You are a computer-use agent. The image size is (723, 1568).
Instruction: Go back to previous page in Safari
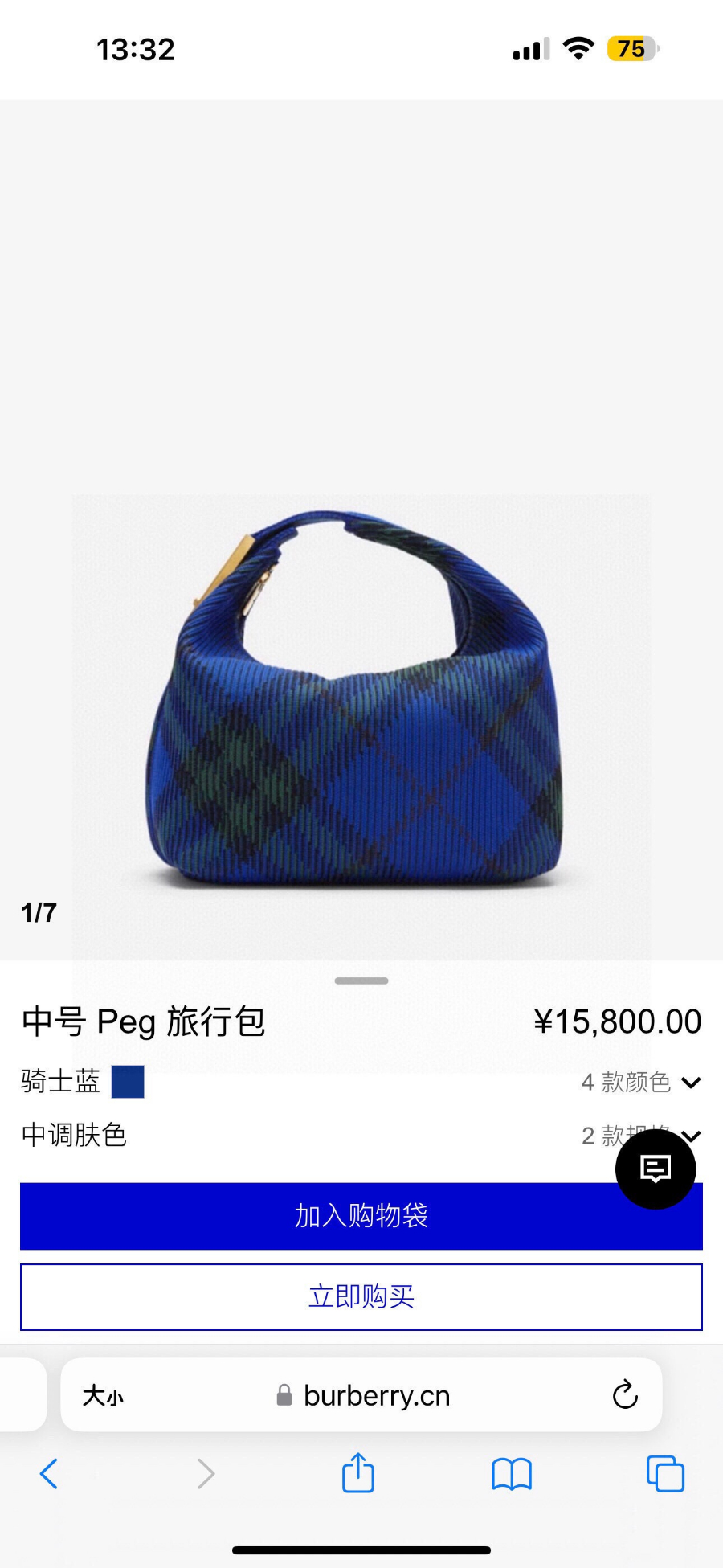[x=49, y=1473]
